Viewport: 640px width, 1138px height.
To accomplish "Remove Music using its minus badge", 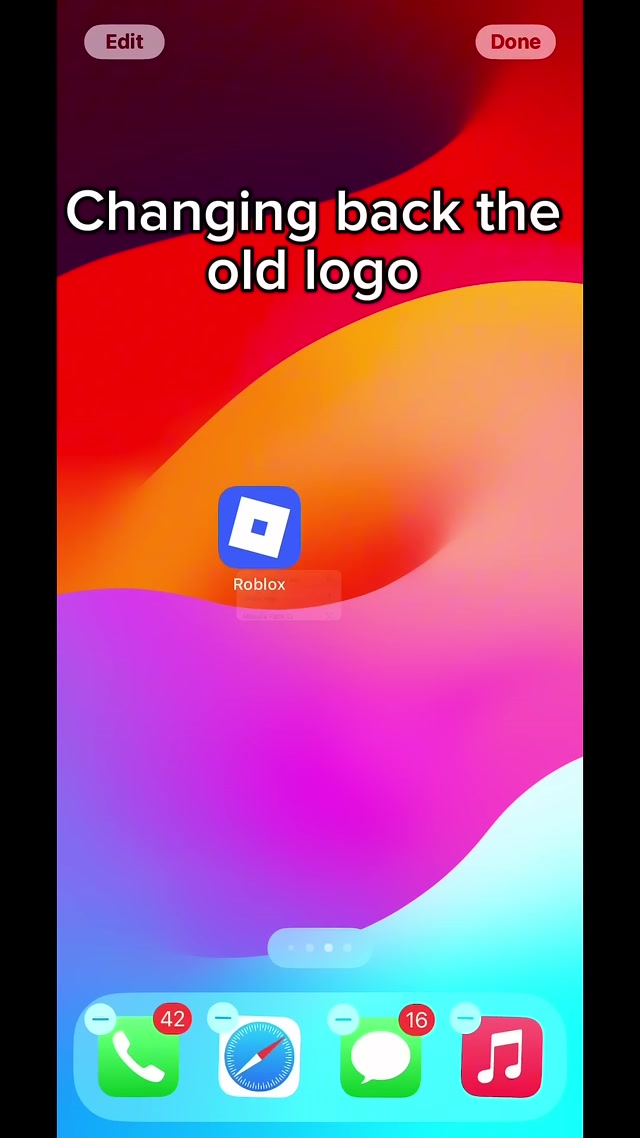I will pos(465,1019).
